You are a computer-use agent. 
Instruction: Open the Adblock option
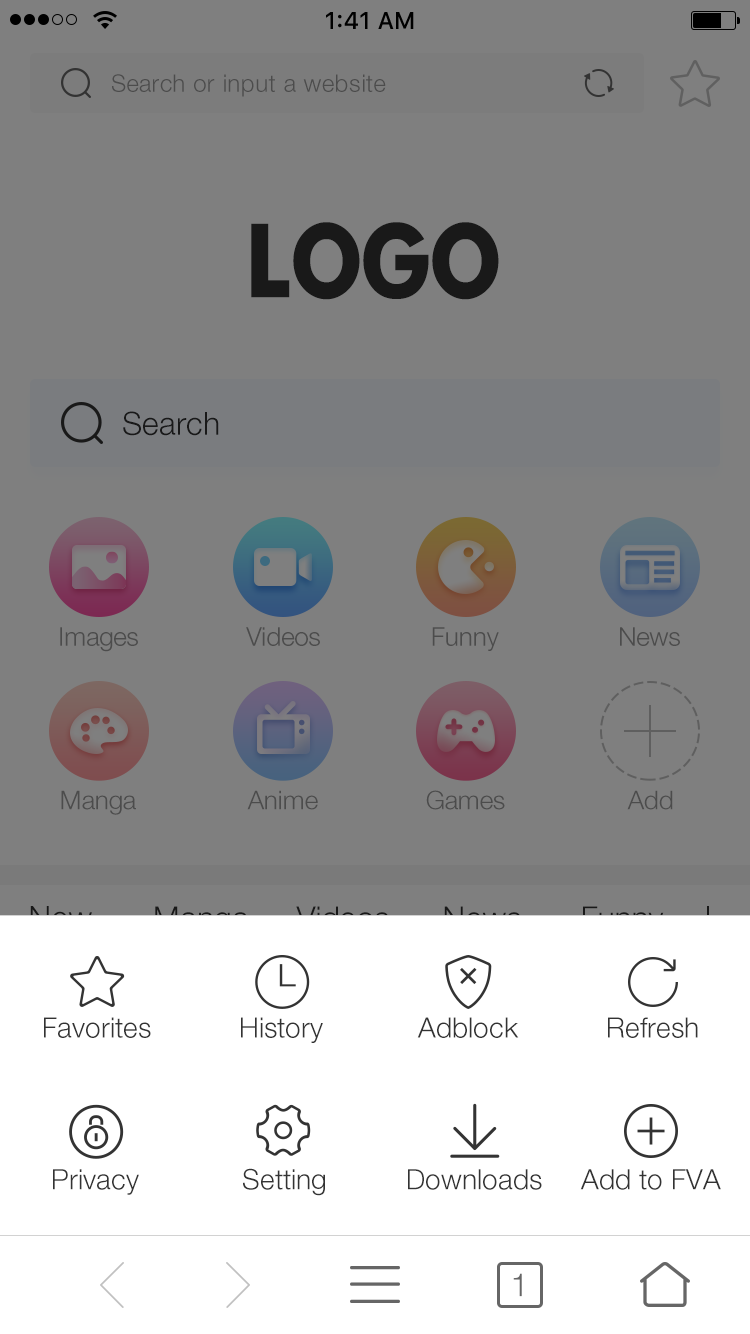click(x=468, y=998)
